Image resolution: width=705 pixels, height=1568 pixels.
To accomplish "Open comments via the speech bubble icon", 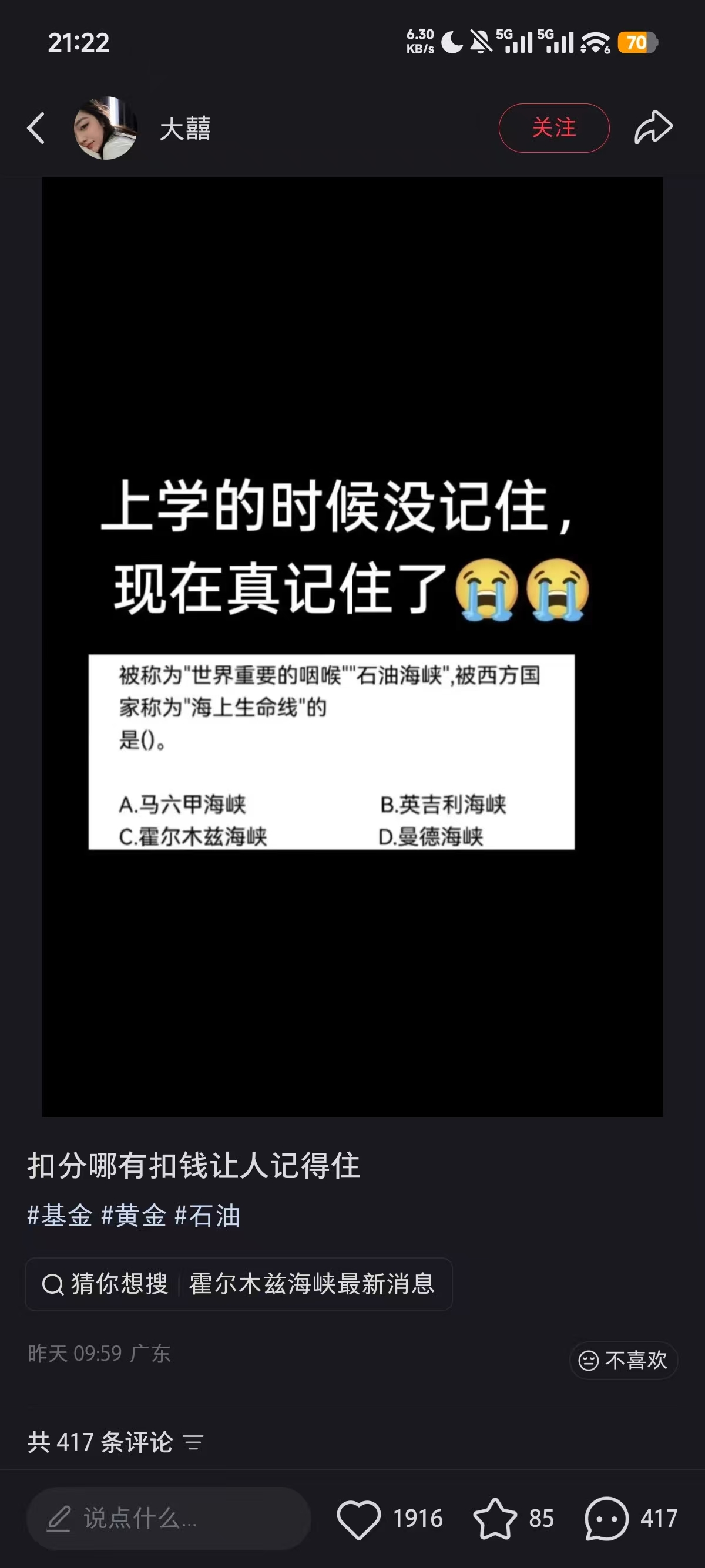I will 606,1519.
